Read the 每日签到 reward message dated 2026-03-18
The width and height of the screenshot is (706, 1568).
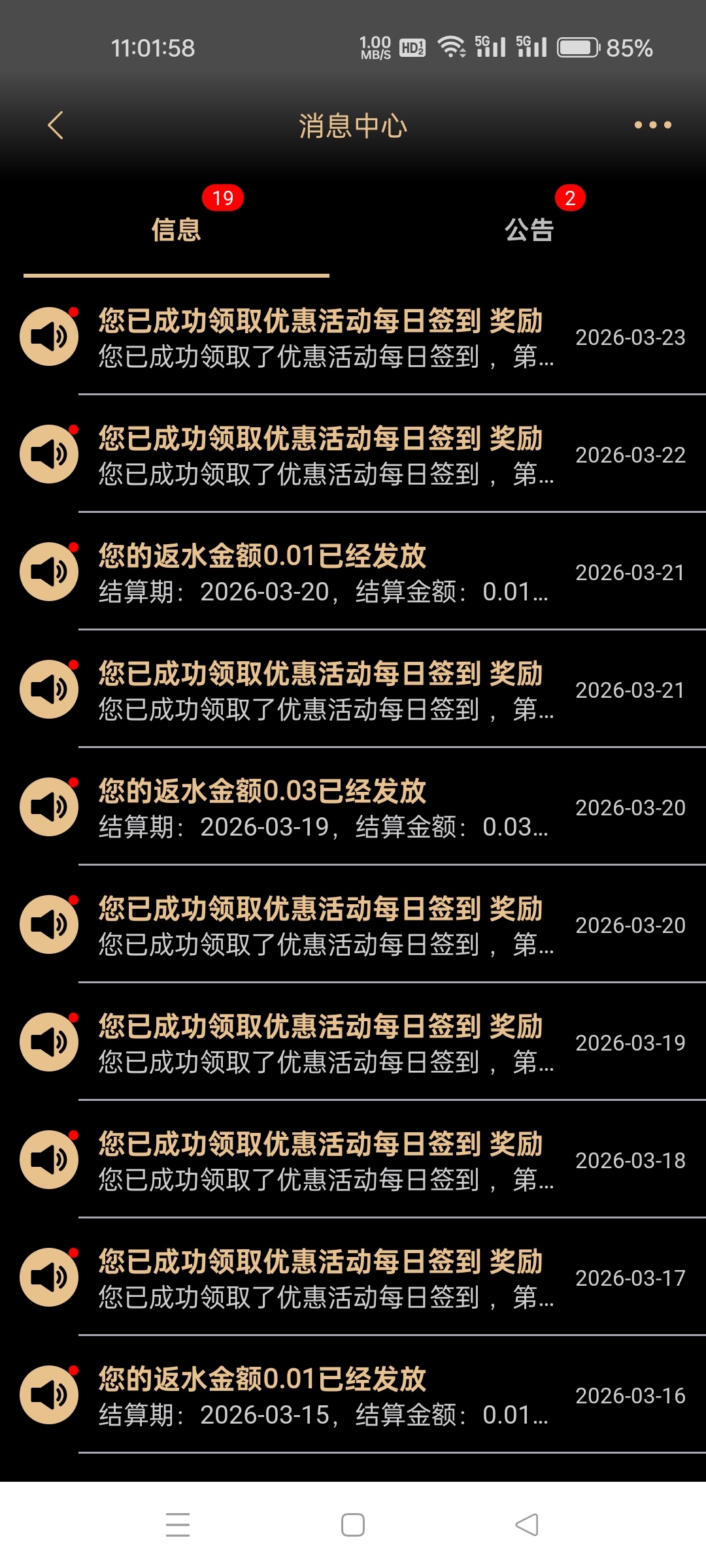pyautogui.click(x=353, y=1161)
